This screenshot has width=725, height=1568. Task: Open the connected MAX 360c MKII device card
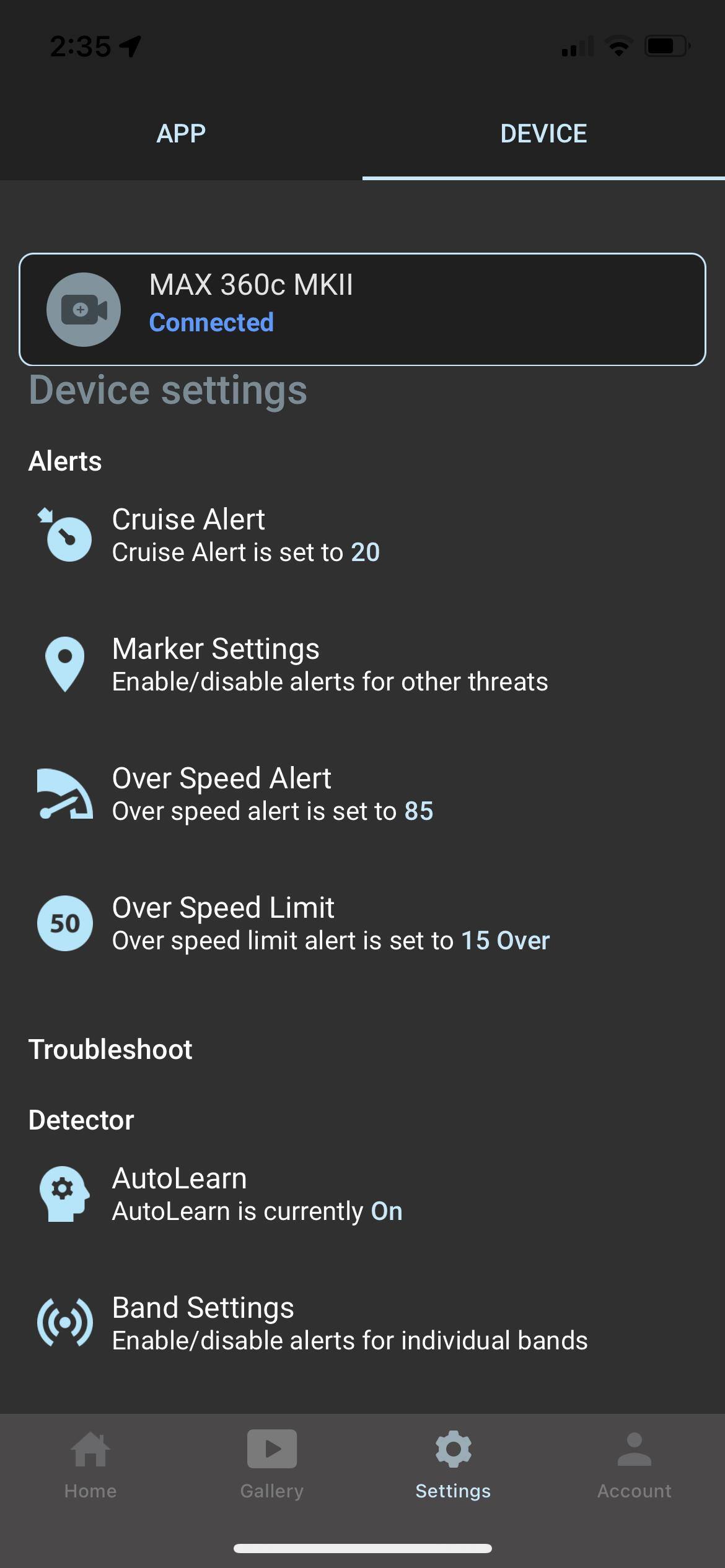pos(362,309)
